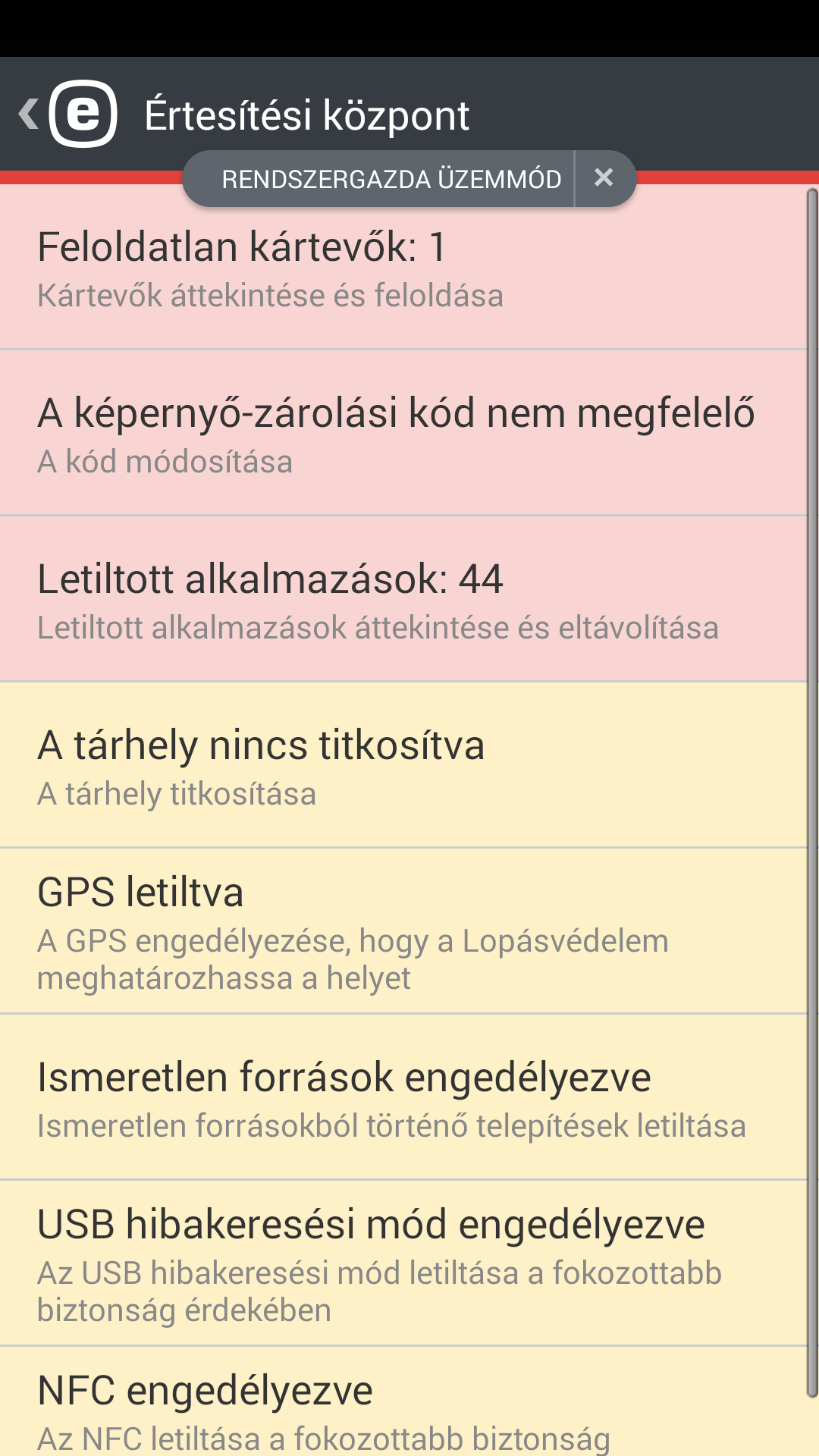Select Ismeretlen forrásokból történő telepítések letiltása
The width and height of the screenshot is (819, 1456).
pos(391,1125)
